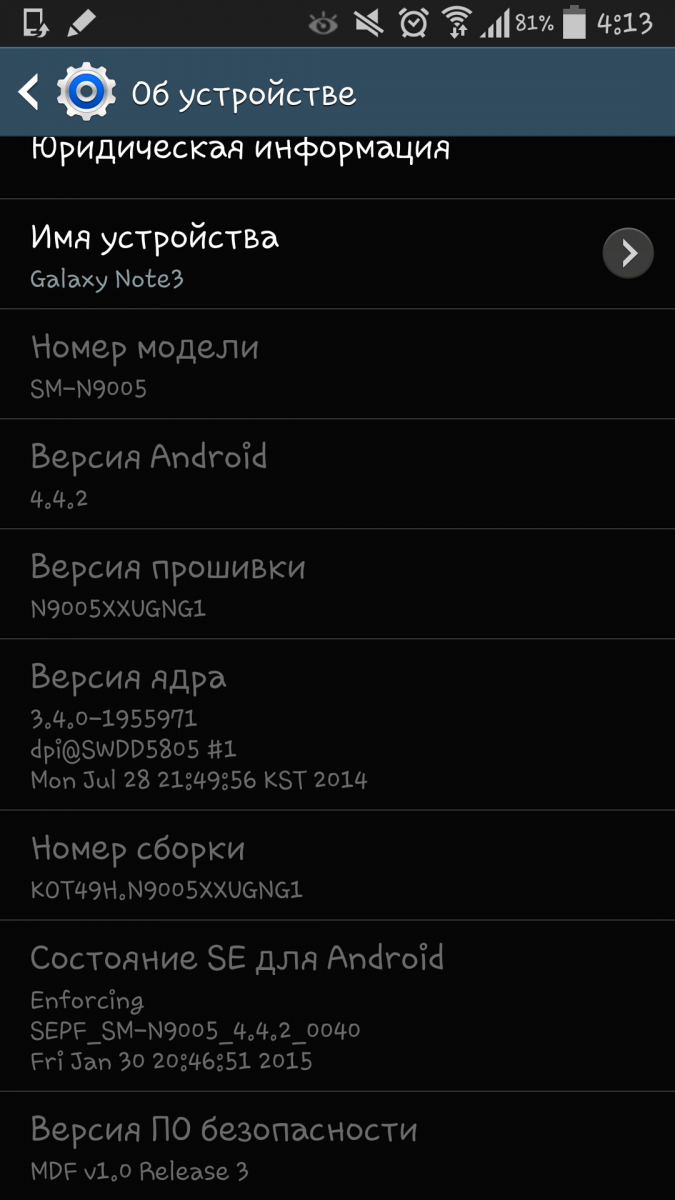Tap the Номер сборки row

[337, 866]
